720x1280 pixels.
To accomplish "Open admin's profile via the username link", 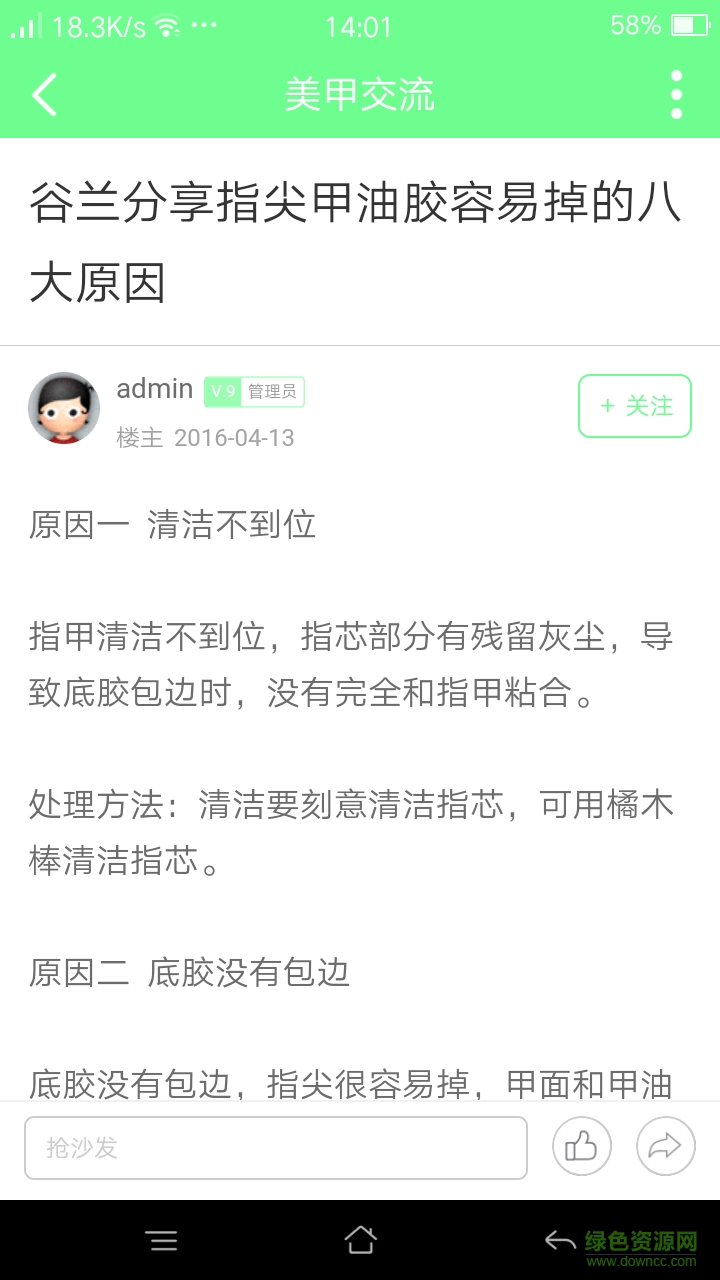I will (153, 388).
